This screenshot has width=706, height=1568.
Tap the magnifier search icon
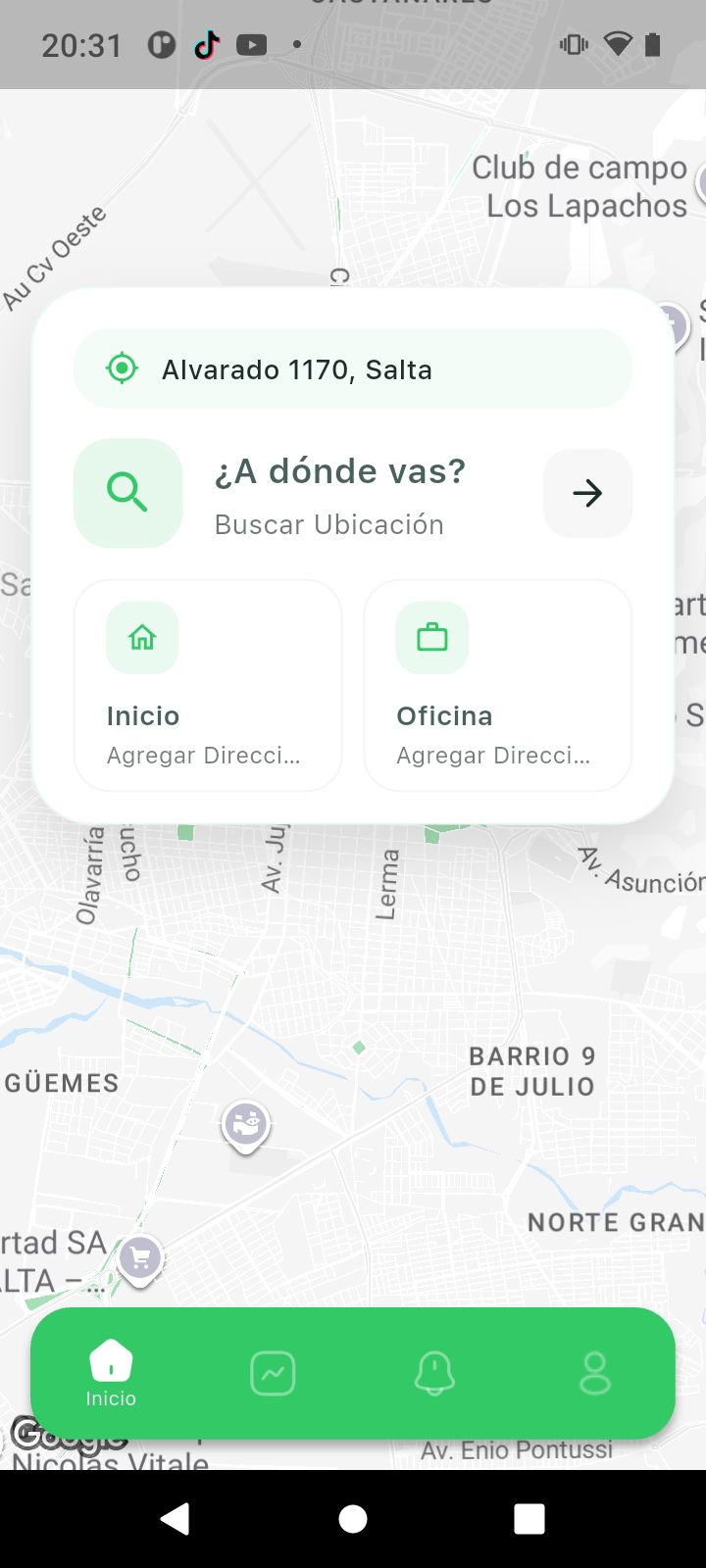[128, 493]
